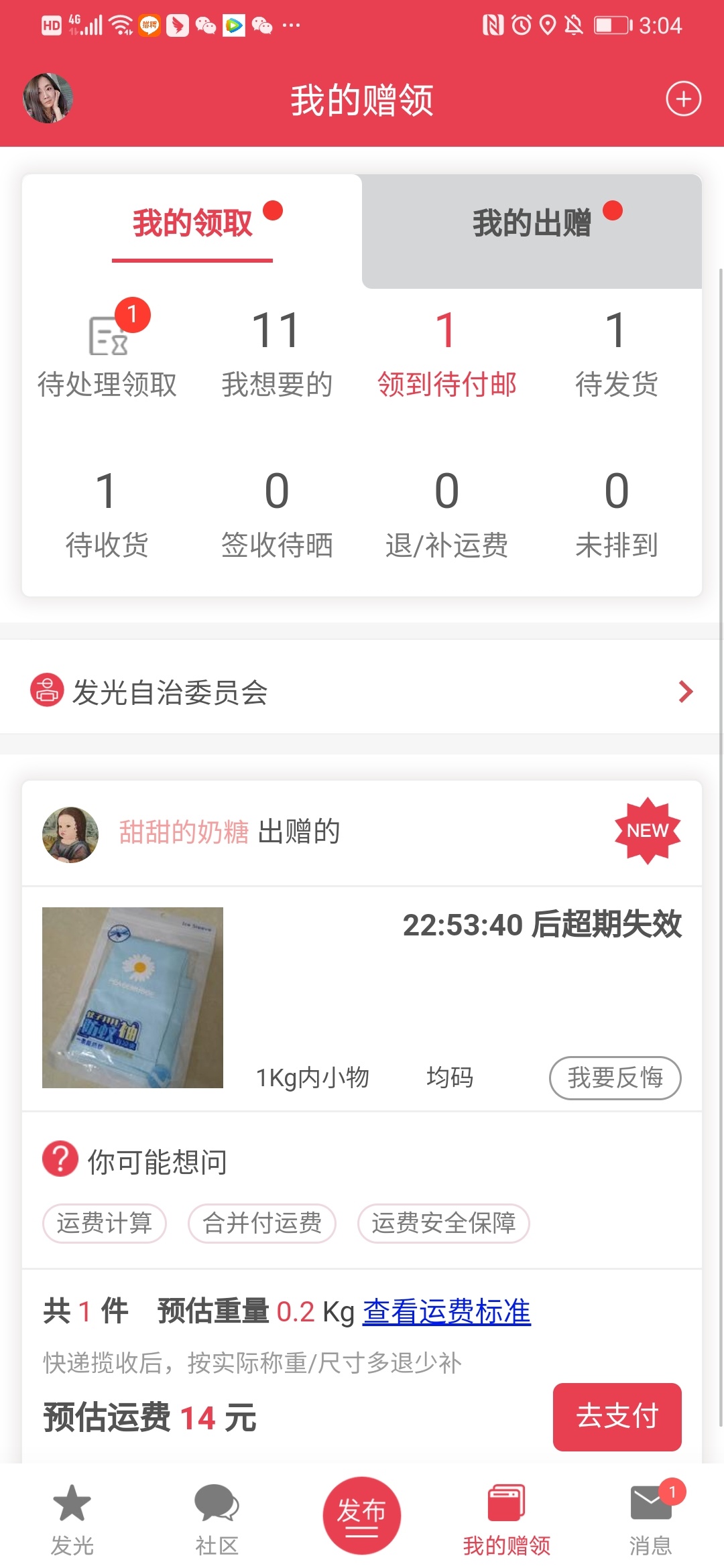
Task: Check the 签收待晒 section
Action: tap(277, 515)
